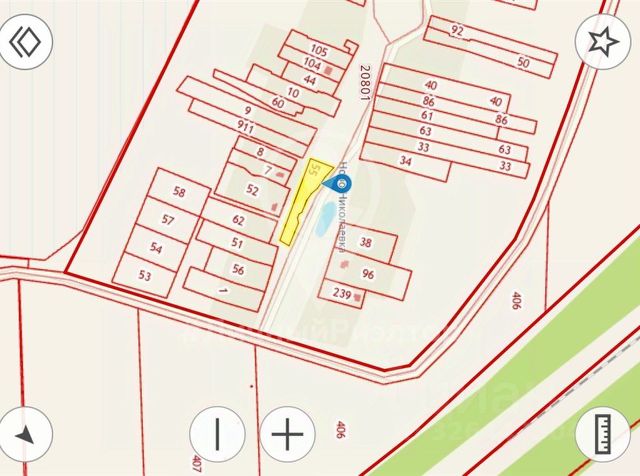Screen dimensions: 640x476
Task: Zoom in with the plus button
Action: pyautogui.click(x=288, y=433)
